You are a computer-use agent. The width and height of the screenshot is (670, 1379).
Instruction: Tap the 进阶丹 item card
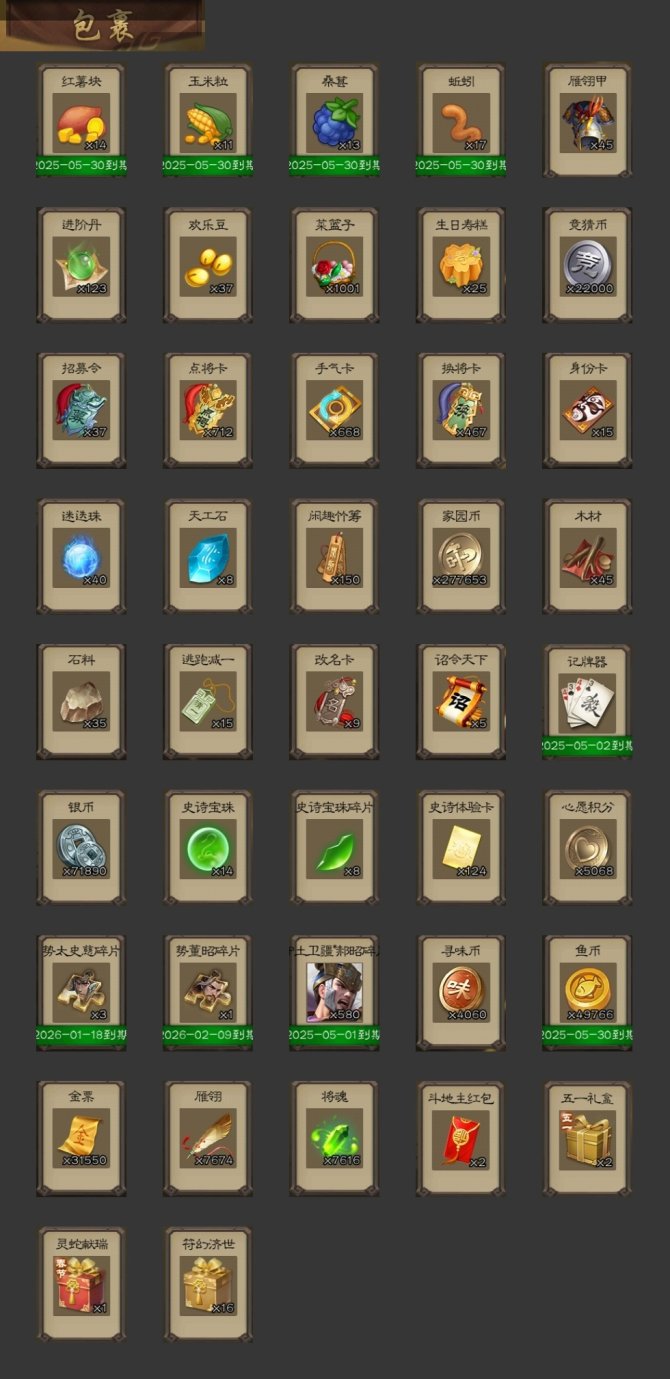pyautogui.click(x=81, y=266)
